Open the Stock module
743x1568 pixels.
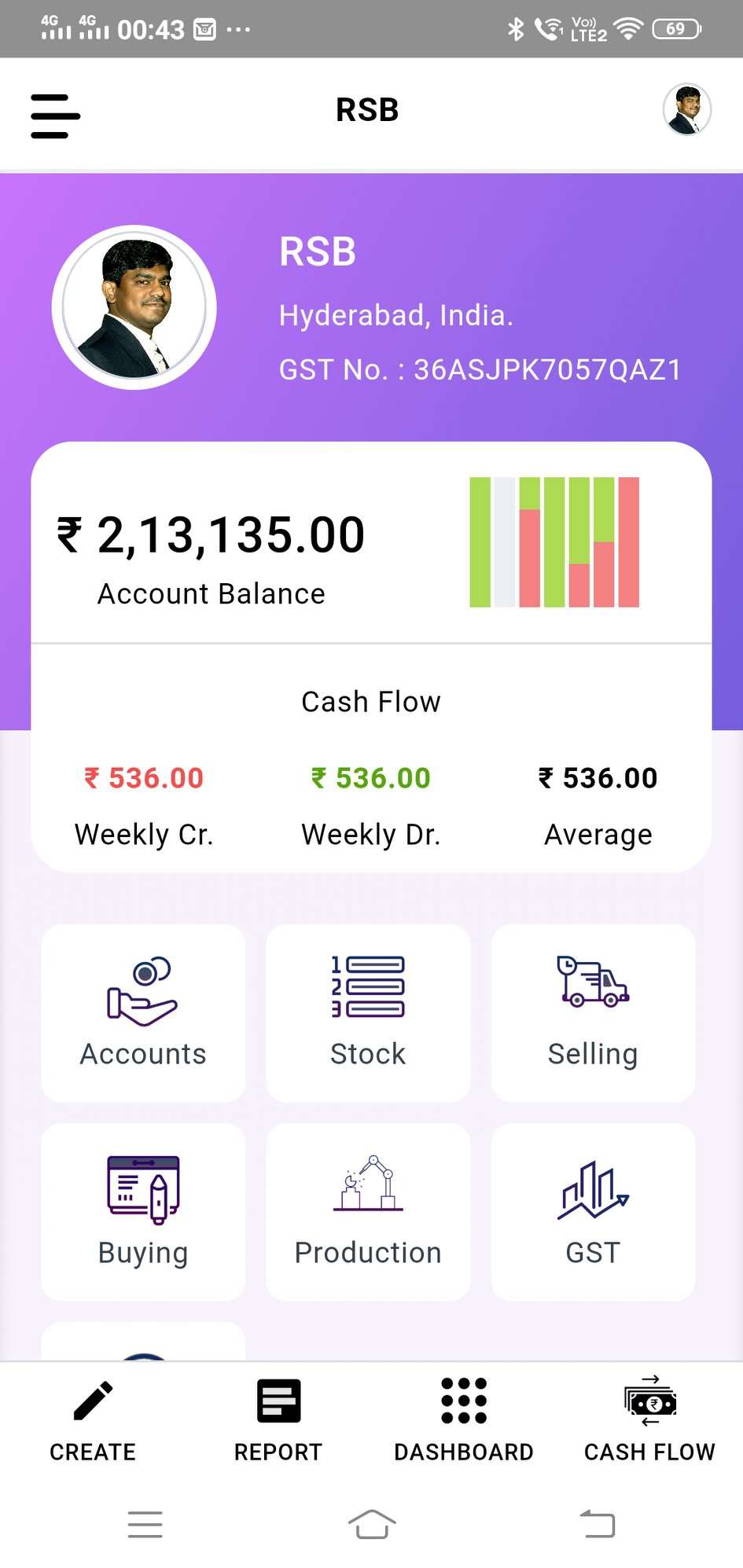pos(368,1012)
